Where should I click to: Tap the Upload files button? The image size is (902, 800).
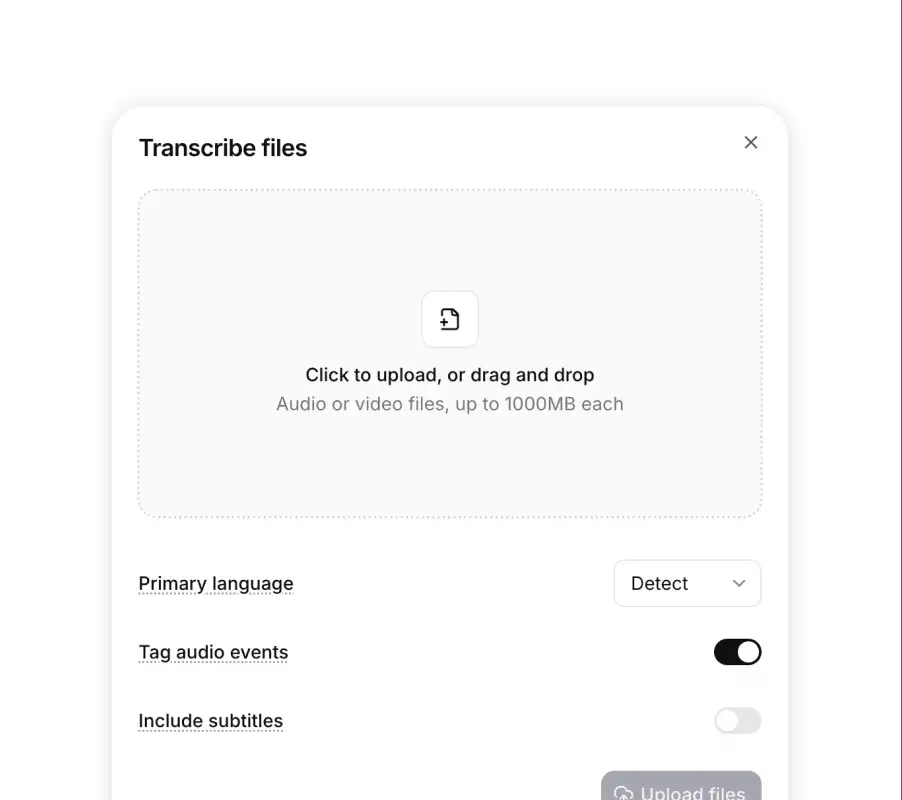pyautogui.click(x=681, y=788)
